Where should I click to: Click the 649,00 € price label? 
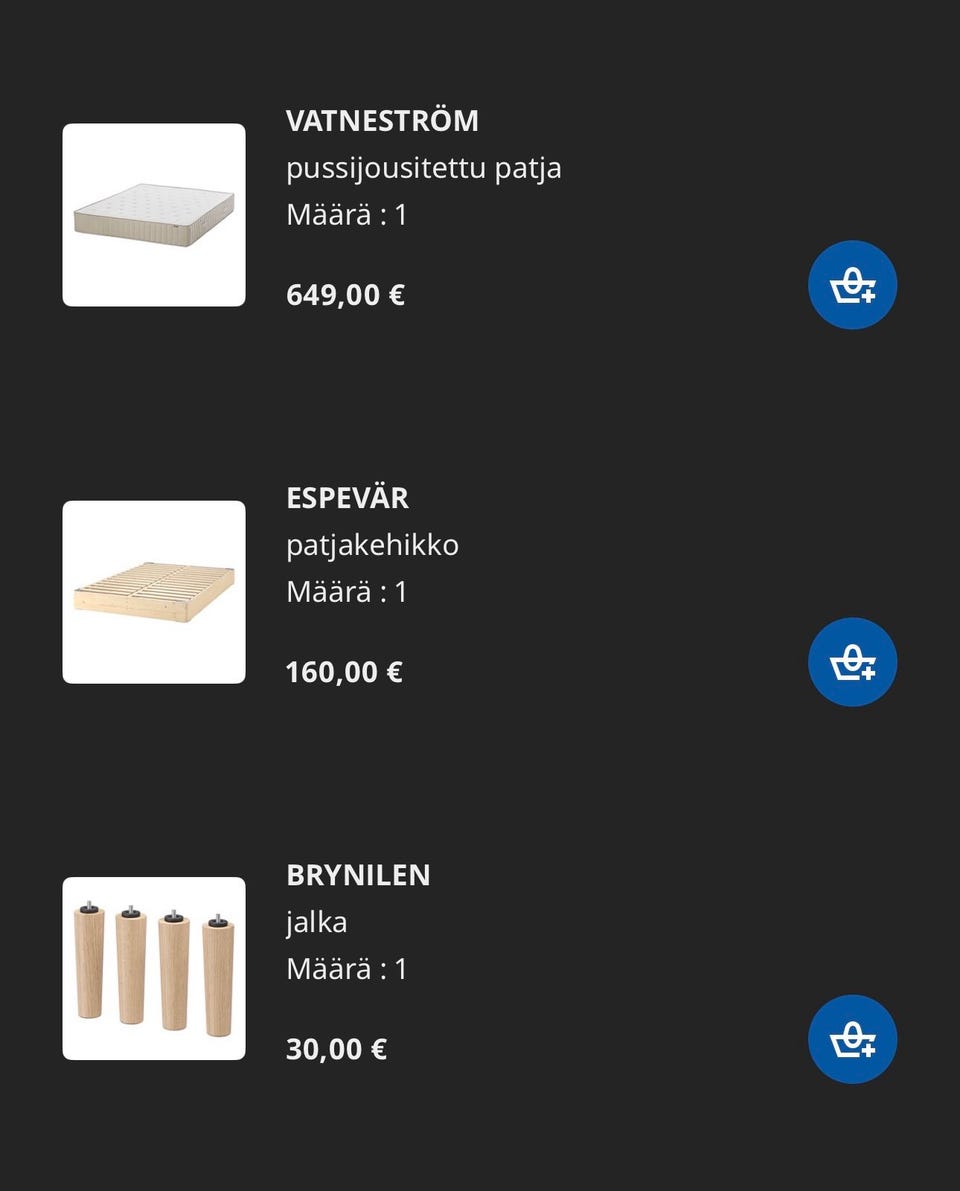(345, 294)
